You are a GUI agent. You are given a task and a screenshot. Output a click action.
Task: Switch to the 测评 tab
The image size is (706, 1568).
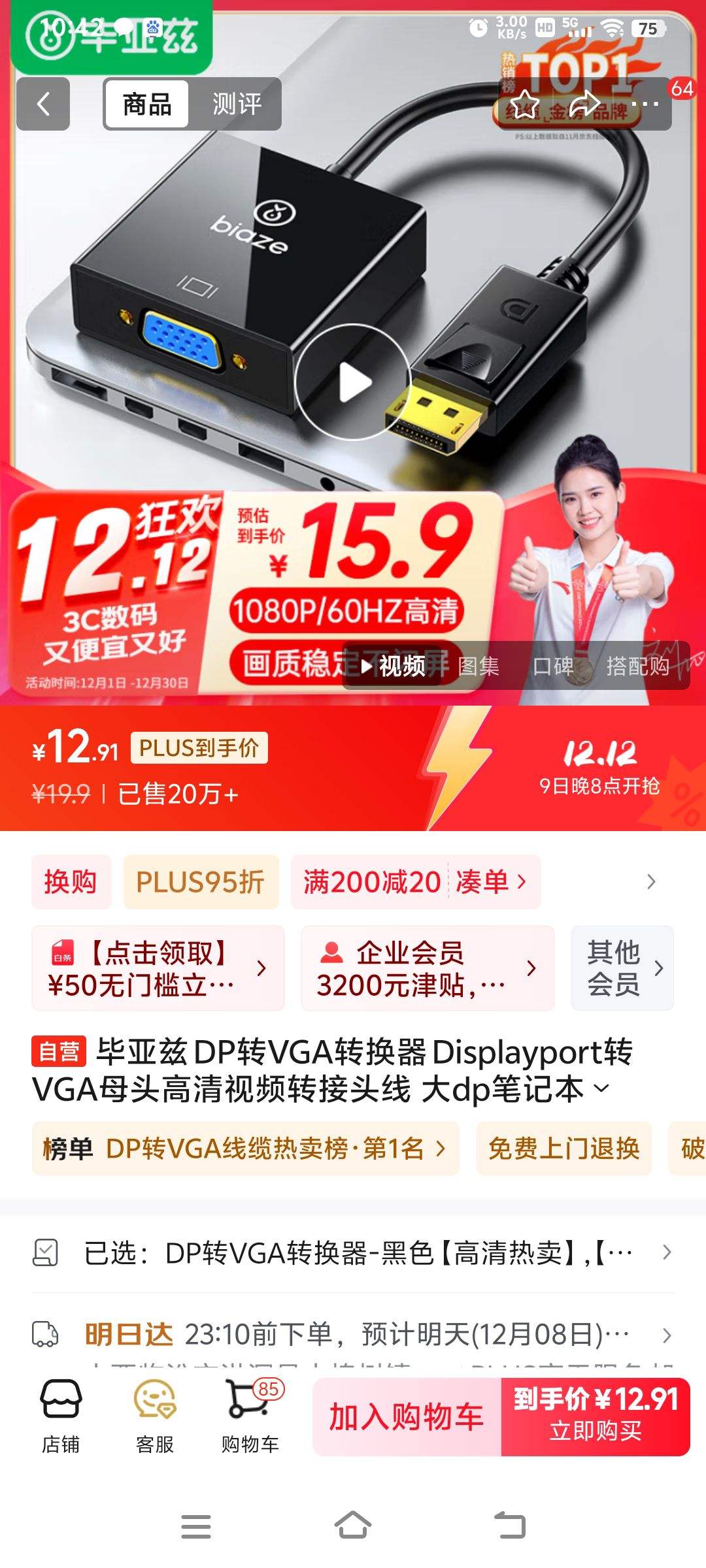click(237, 103)
